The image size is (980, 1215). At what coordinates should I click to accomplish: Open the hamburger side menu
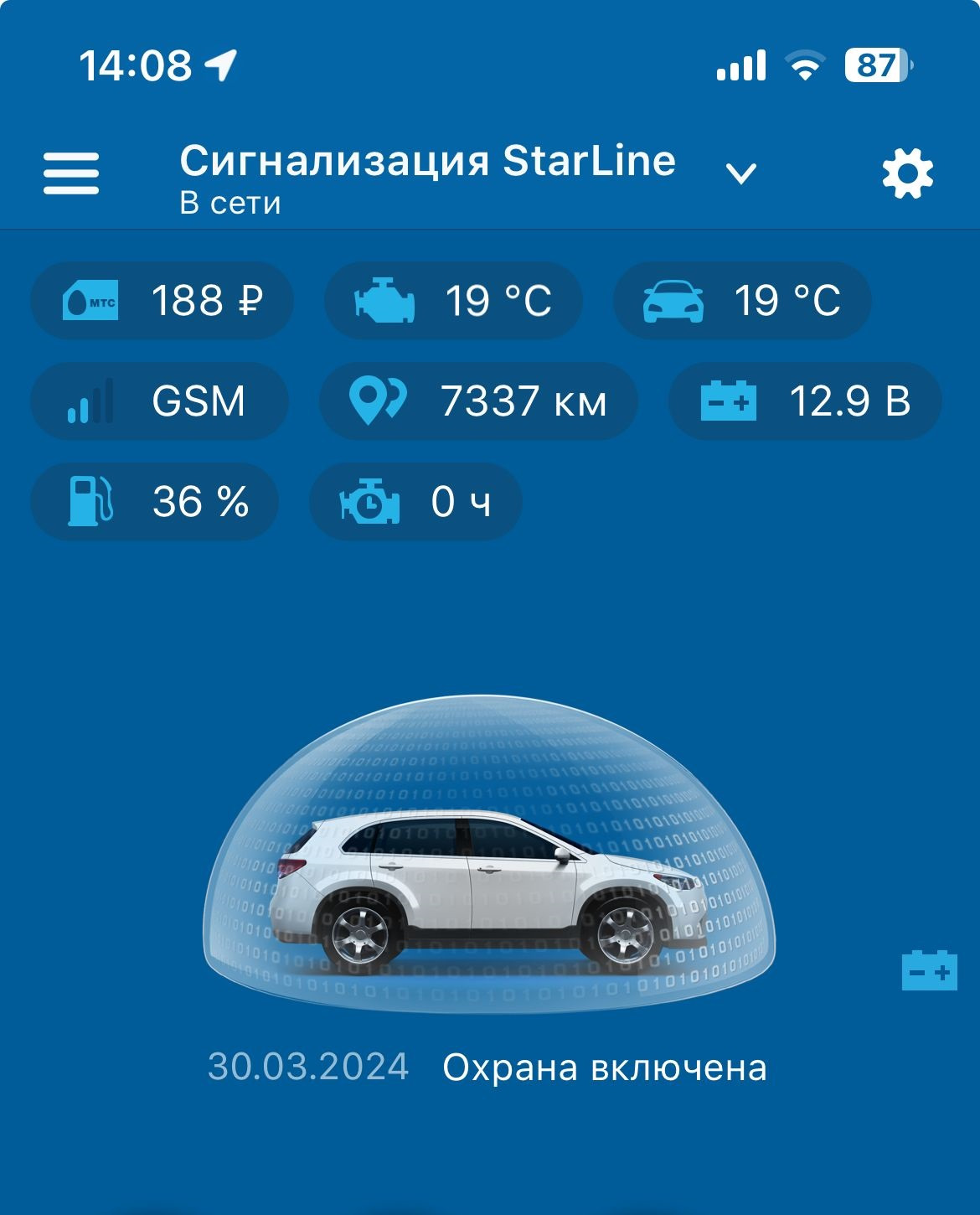tap(71, 173)
